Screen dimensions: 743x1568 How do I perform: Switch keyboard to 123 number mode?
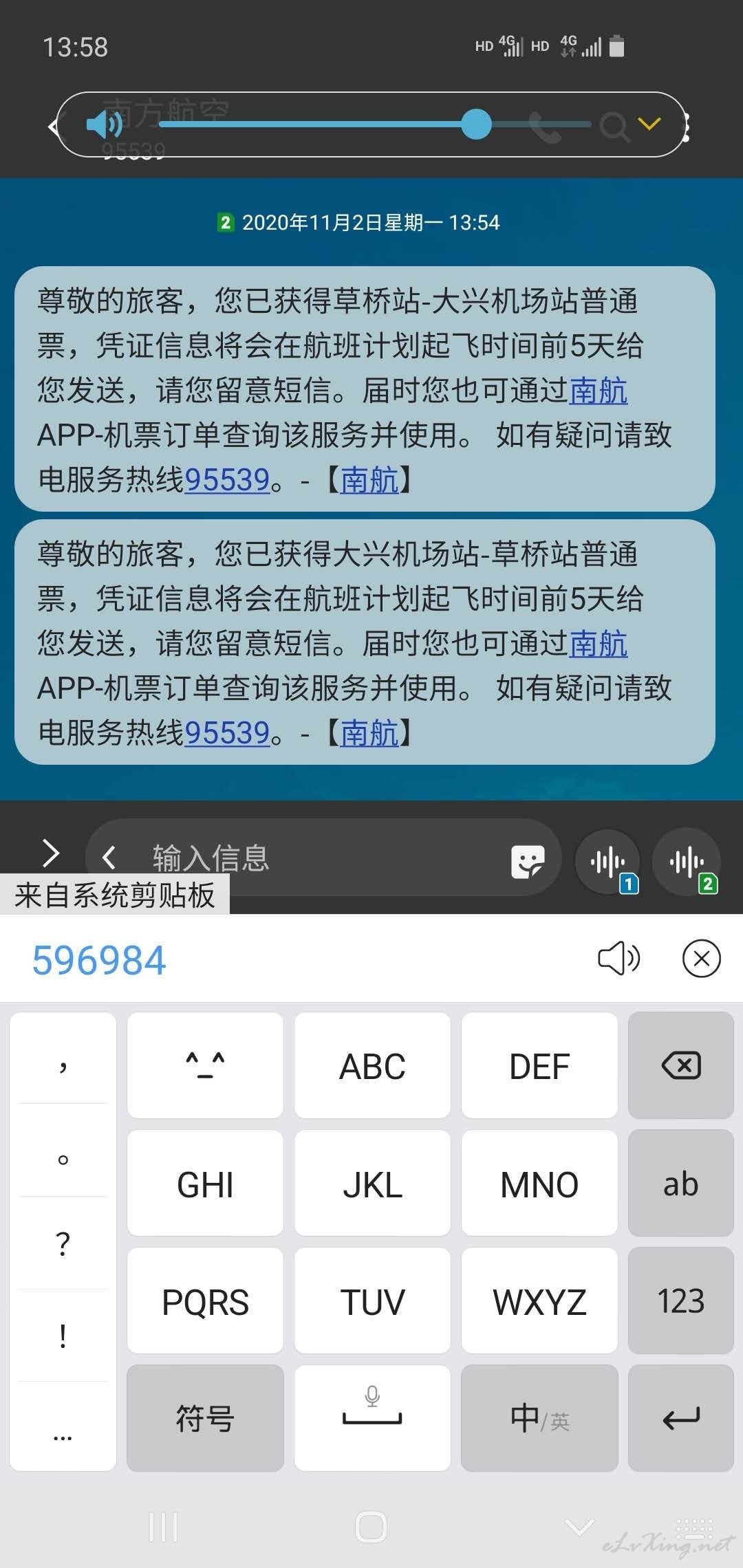[681, 1300]
